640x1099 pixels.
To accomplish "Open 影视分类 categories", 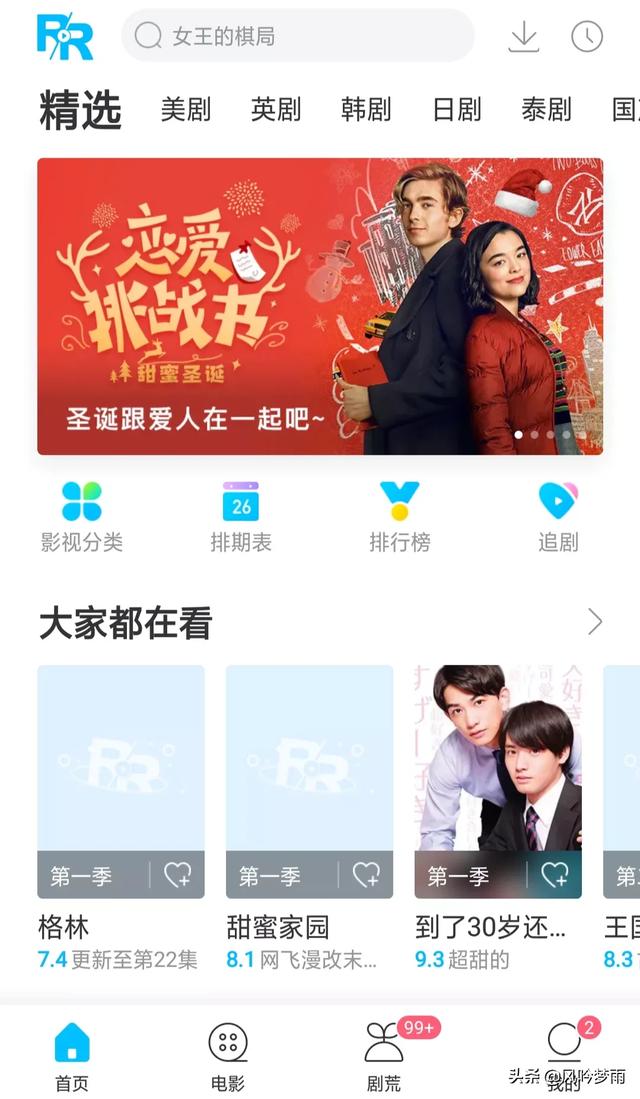I will click(82, 518).
